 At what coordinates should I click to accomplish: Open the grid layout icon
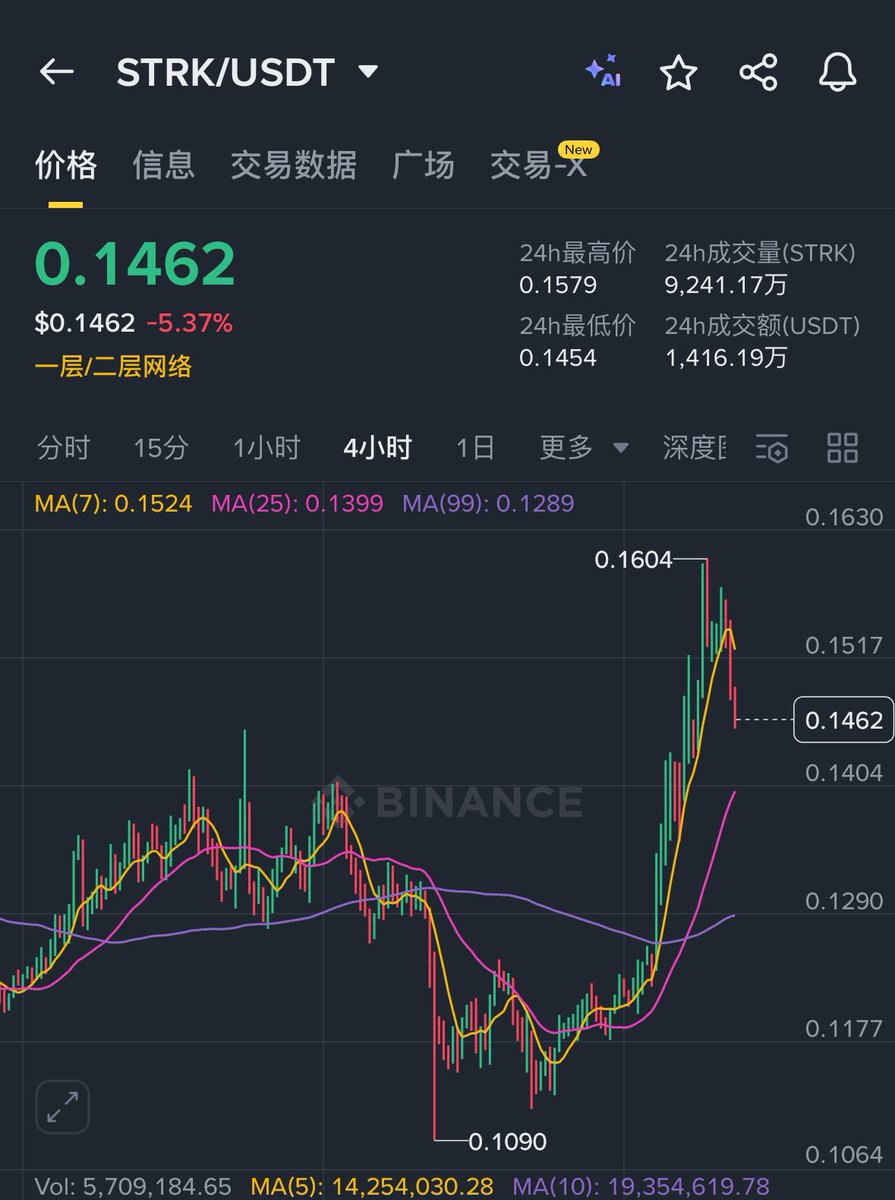[x=843, y=448]
